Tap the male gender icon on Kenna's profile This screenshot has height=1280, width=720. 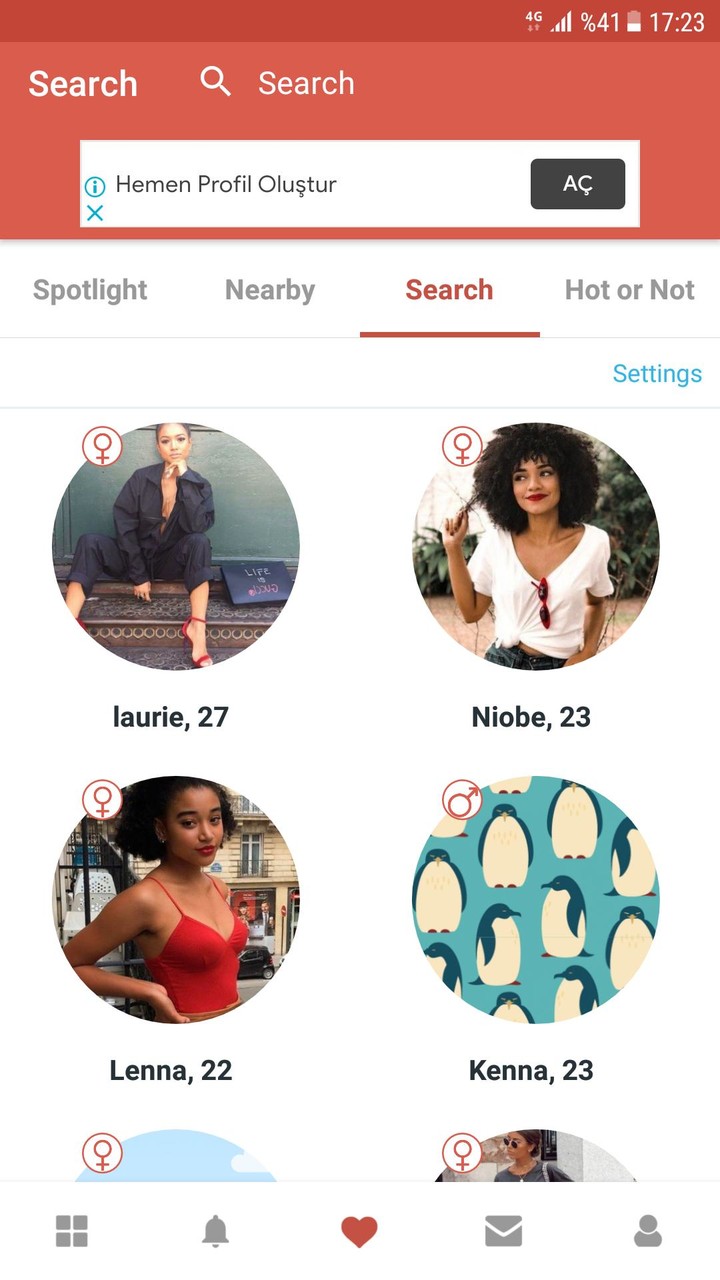(461, 800)
